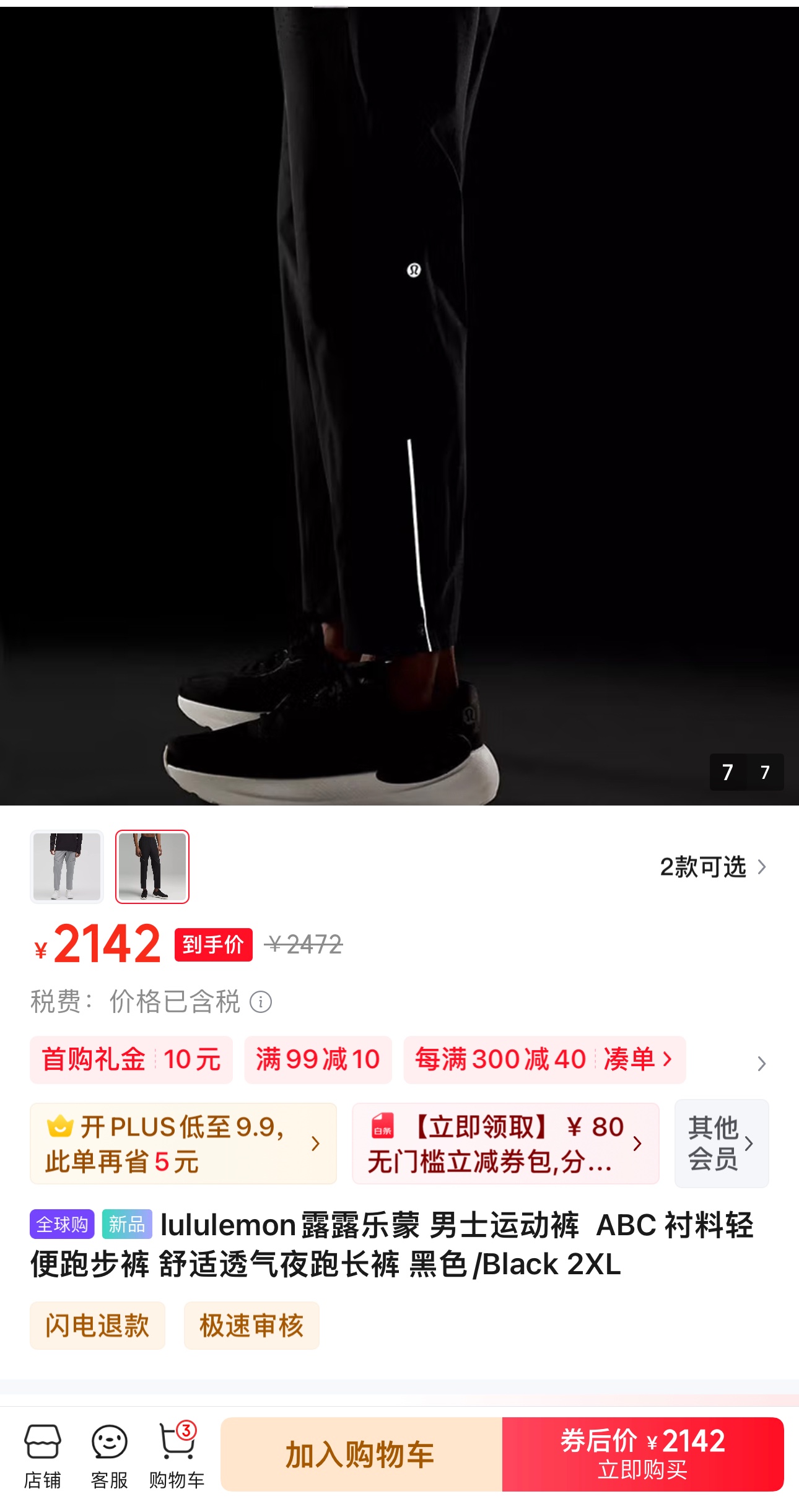Expand the promotions row chevron

761,1063
